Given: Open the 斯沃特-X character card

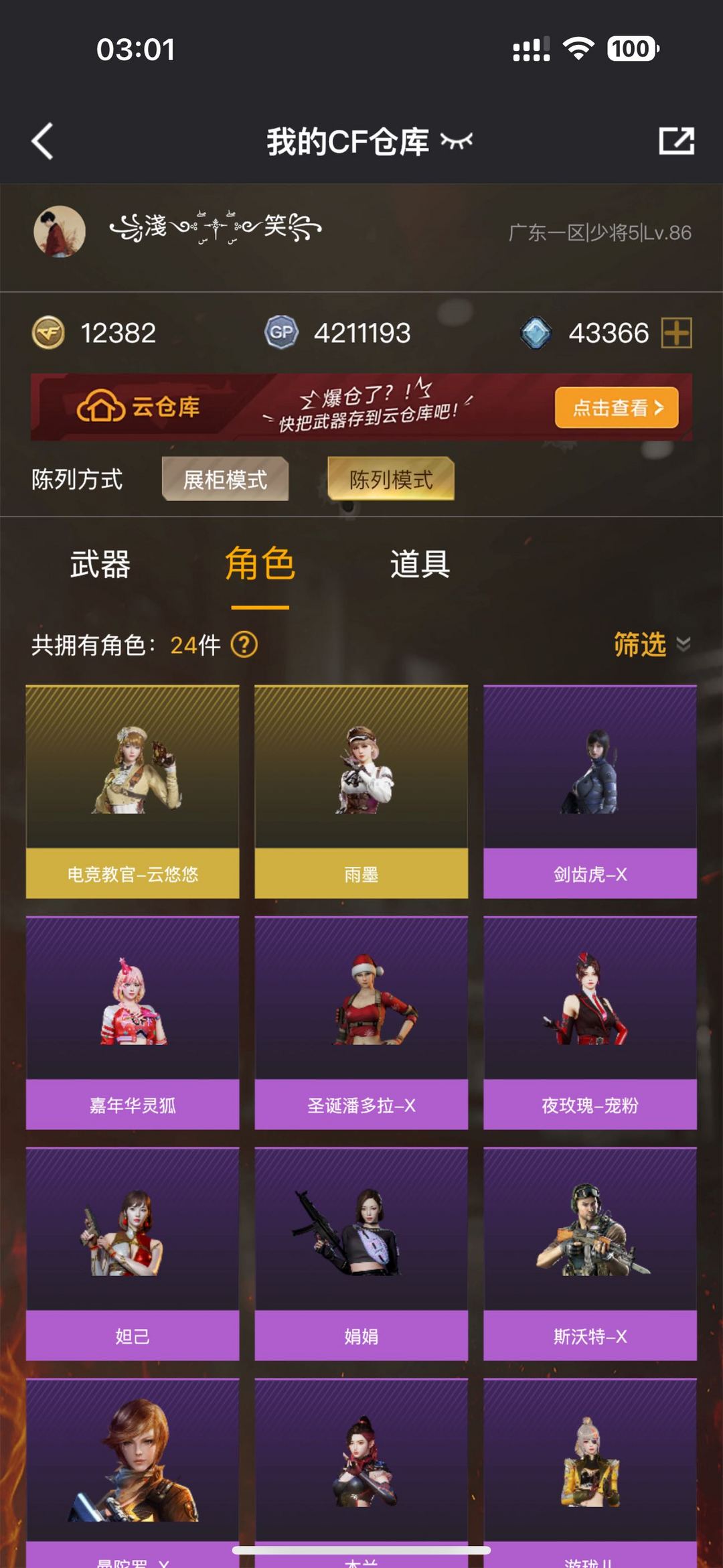Looking at the screenshot, I should tap(590, 1254).
